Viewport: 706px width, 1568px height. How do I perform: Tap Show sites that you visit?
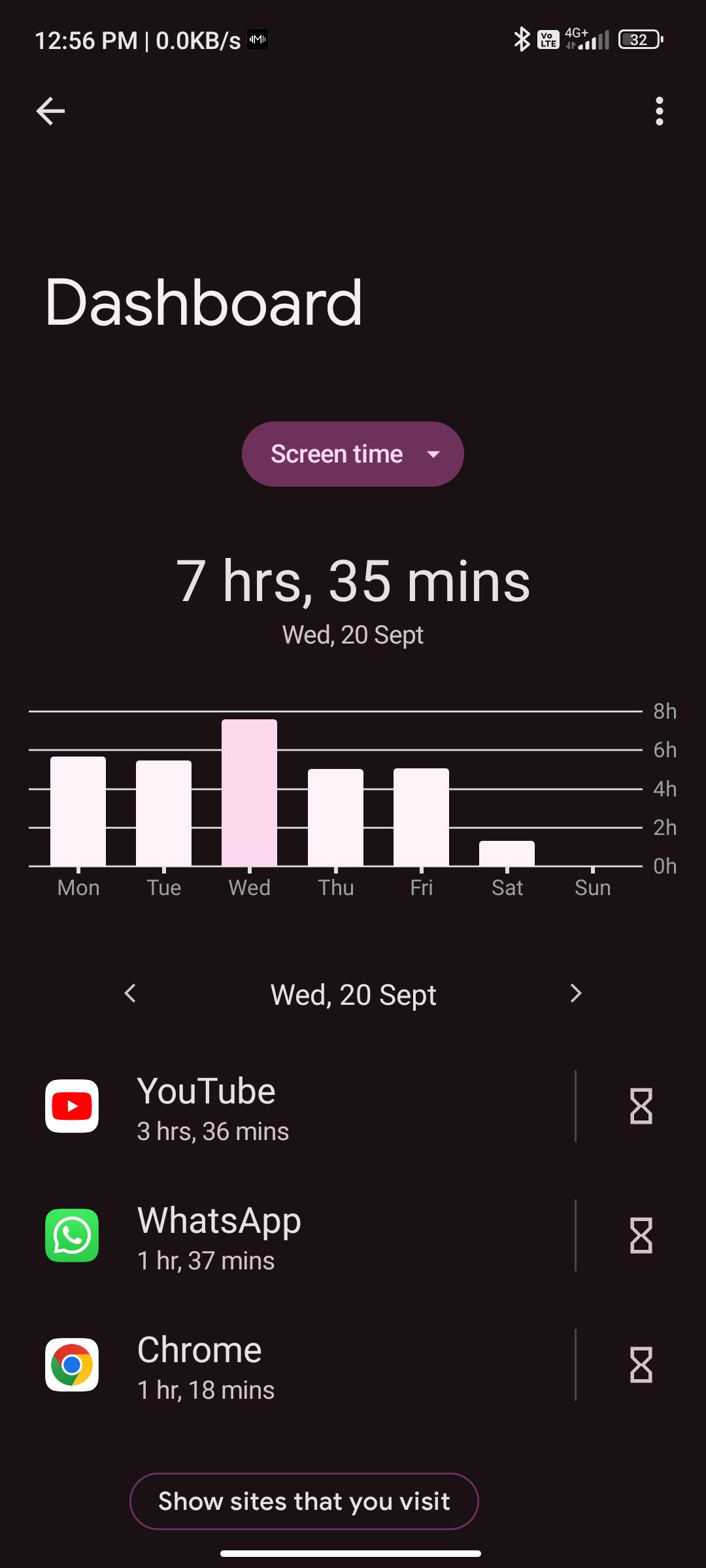pos(304,1501)
